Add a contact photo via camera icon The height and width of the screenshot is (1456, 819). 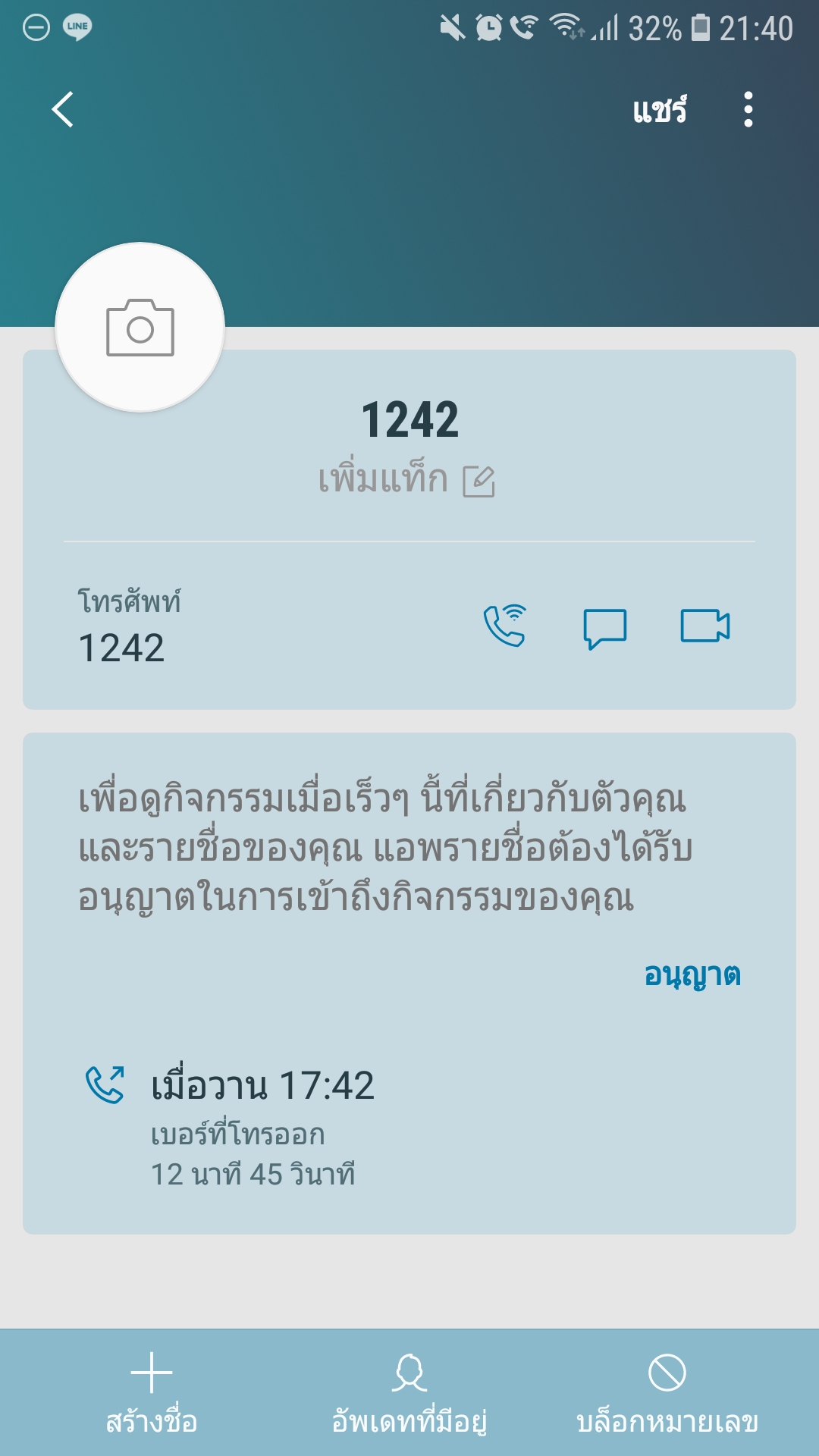(x=140, y=328)
